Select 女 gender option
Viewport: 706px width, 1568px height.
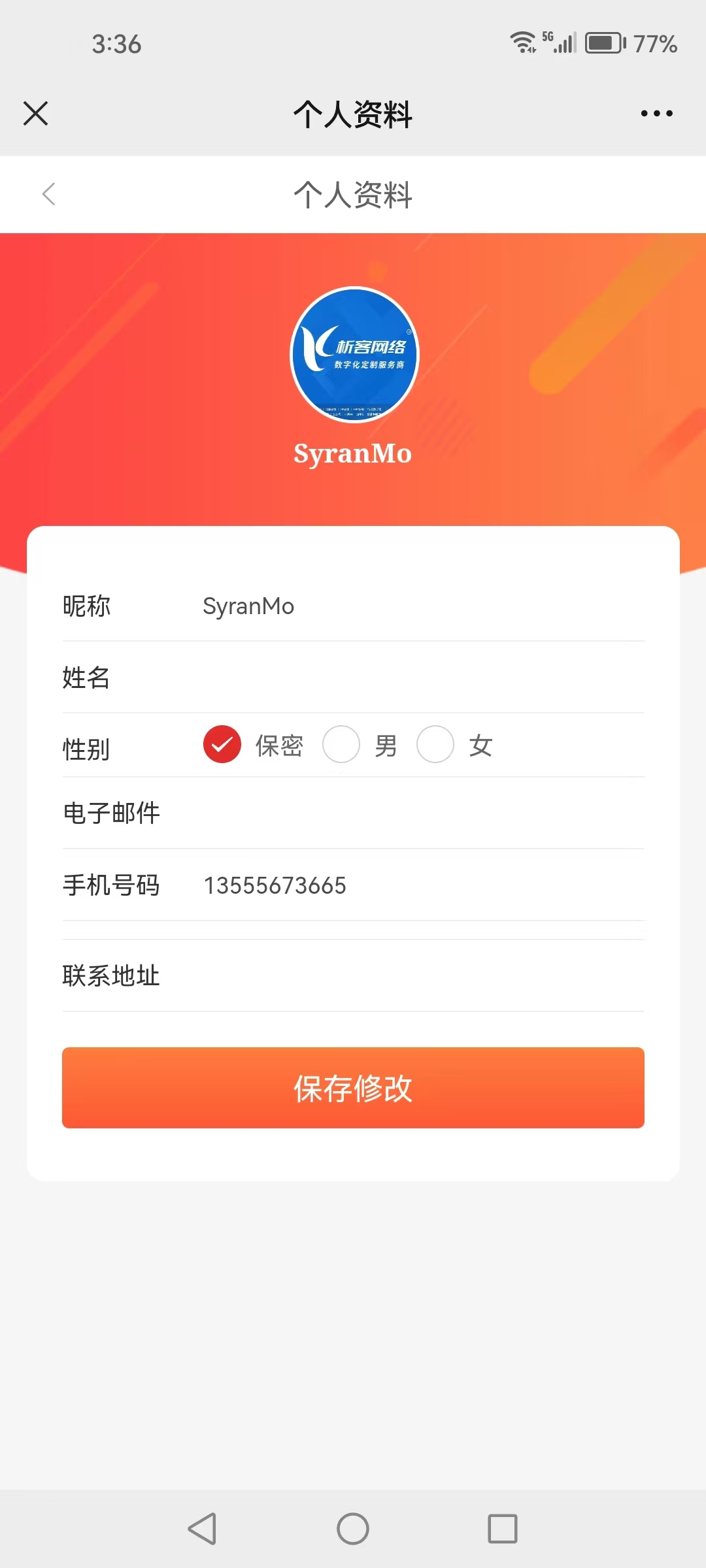coord(435,745)
